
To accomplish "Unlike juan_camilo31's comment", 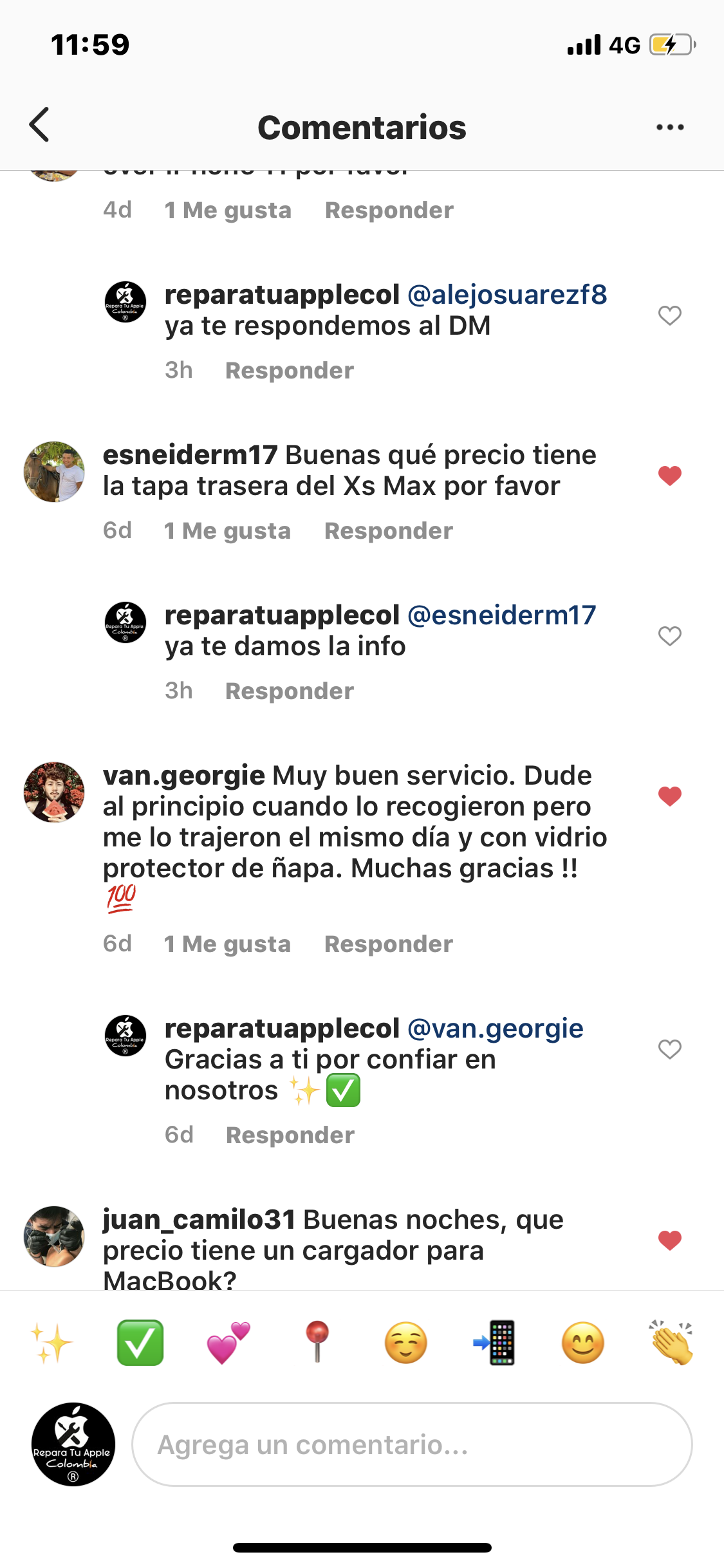I will (x=669, y=1240).
